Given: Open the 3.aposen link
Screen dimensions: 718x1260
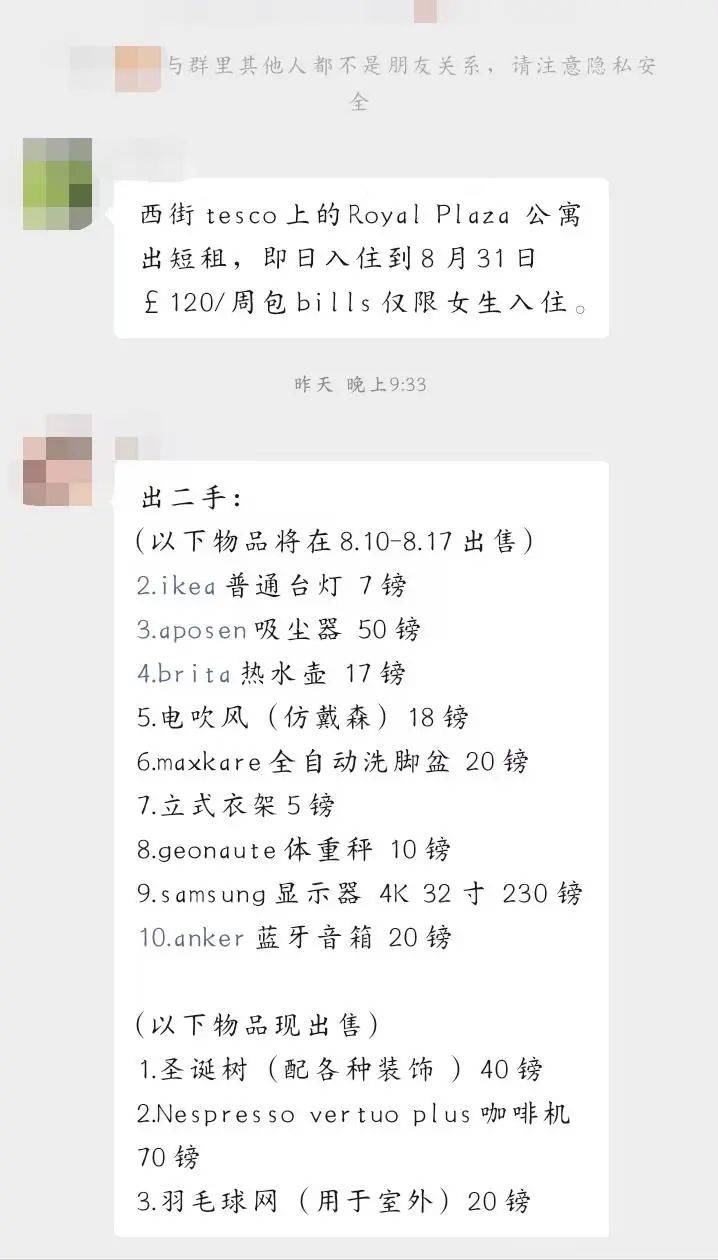Looking at the screenshot, I should pyautogui.click(x=192, y=629).
